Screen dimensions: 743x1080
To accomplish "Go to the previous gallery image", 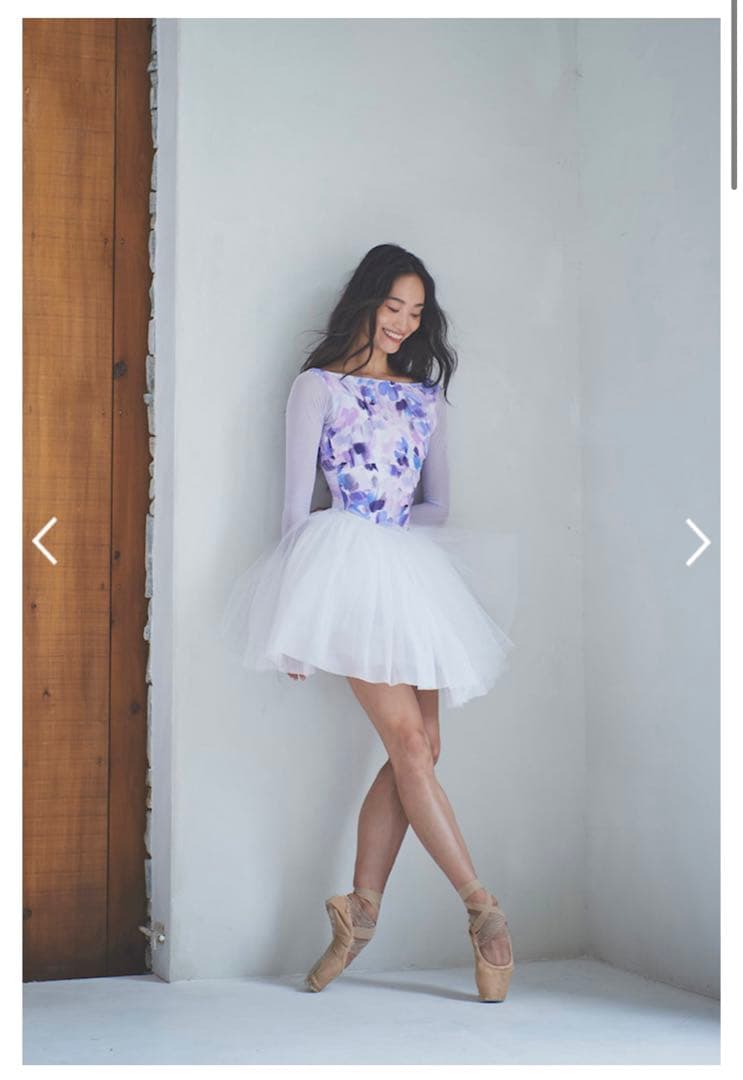I will pyautogui.click(x=45, y=541).
